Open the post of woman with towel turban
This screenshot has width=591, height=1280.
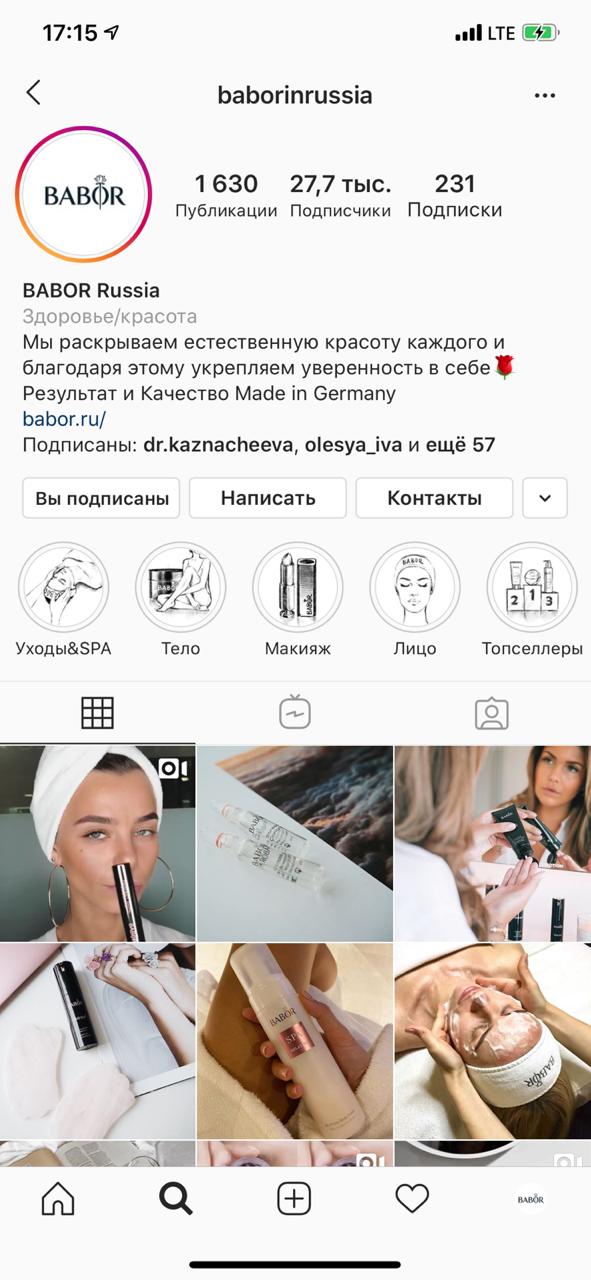(97, 843)
